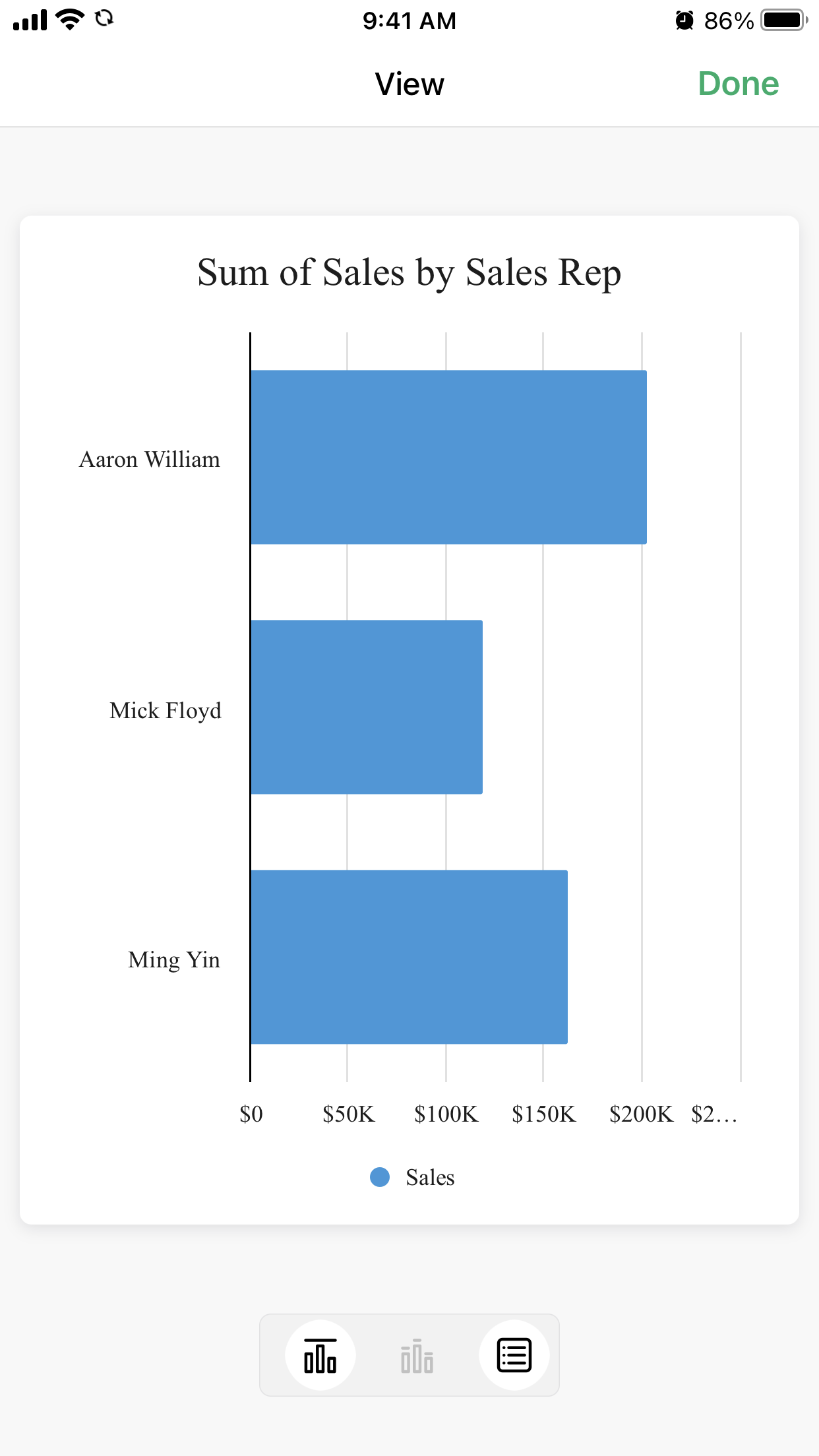Switch to the stacked bar chart icon

pyautogui.click(x=417, y=1356)
